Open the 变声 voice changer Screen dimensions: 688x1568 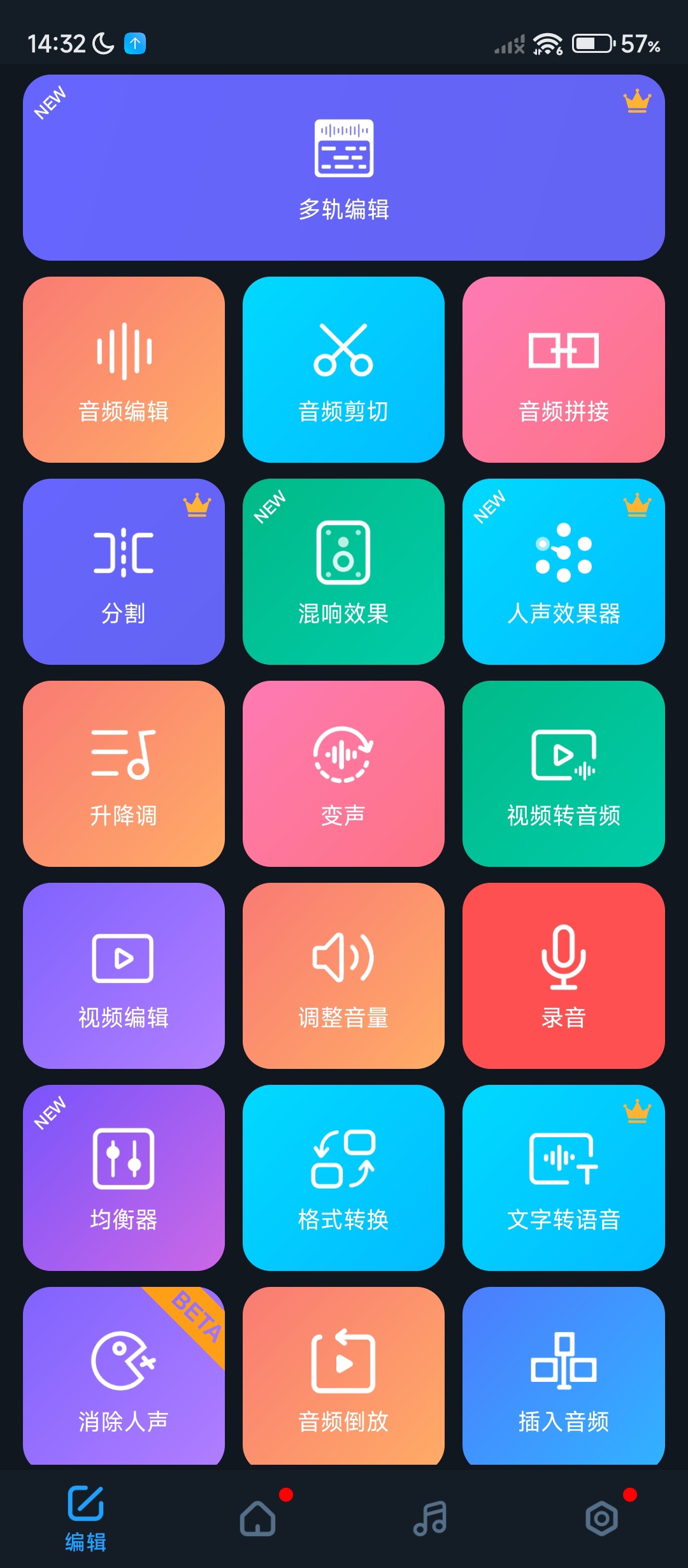[x=343, y=774]
